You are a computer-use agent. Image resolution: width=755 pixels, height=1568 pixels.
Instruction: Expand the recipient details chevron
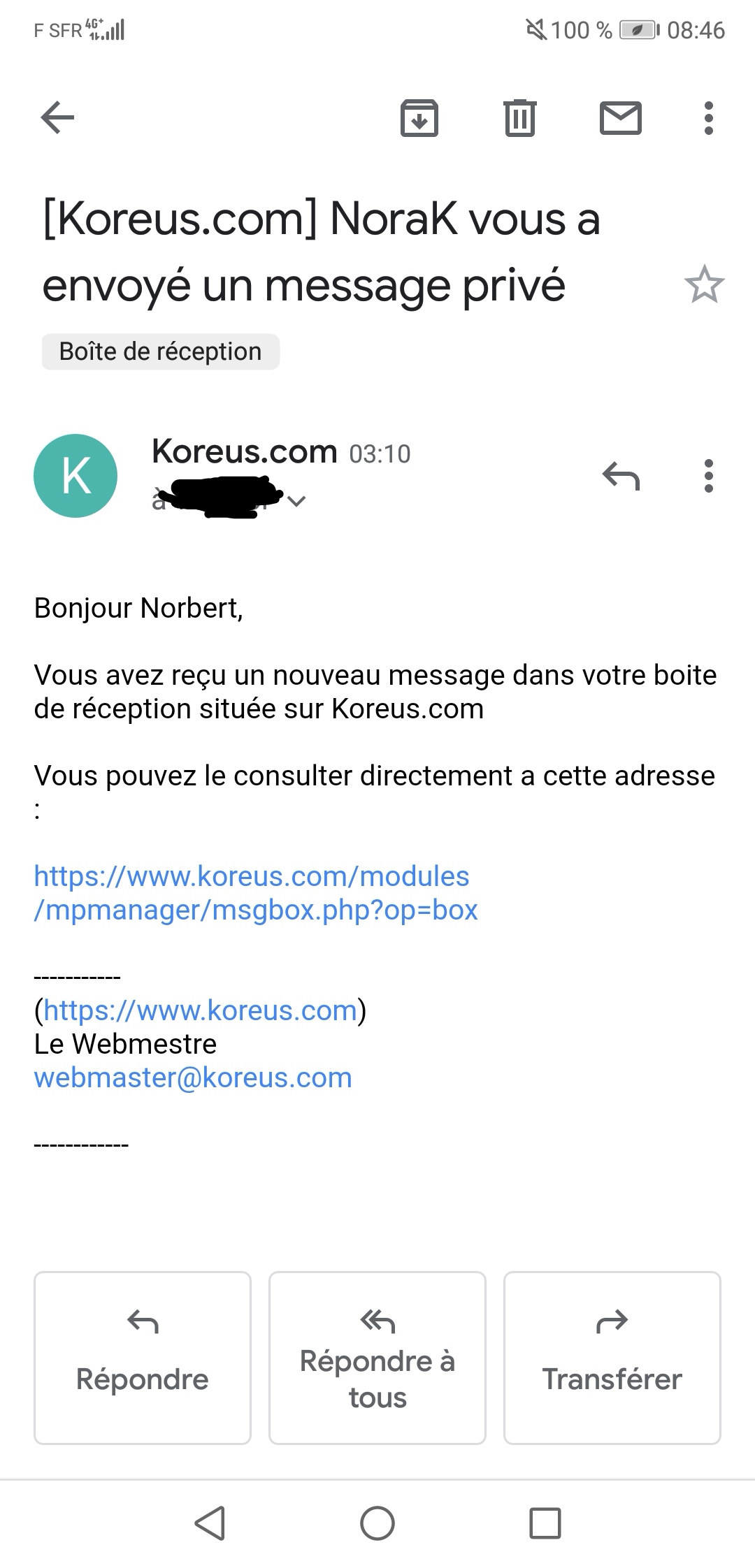297,500
